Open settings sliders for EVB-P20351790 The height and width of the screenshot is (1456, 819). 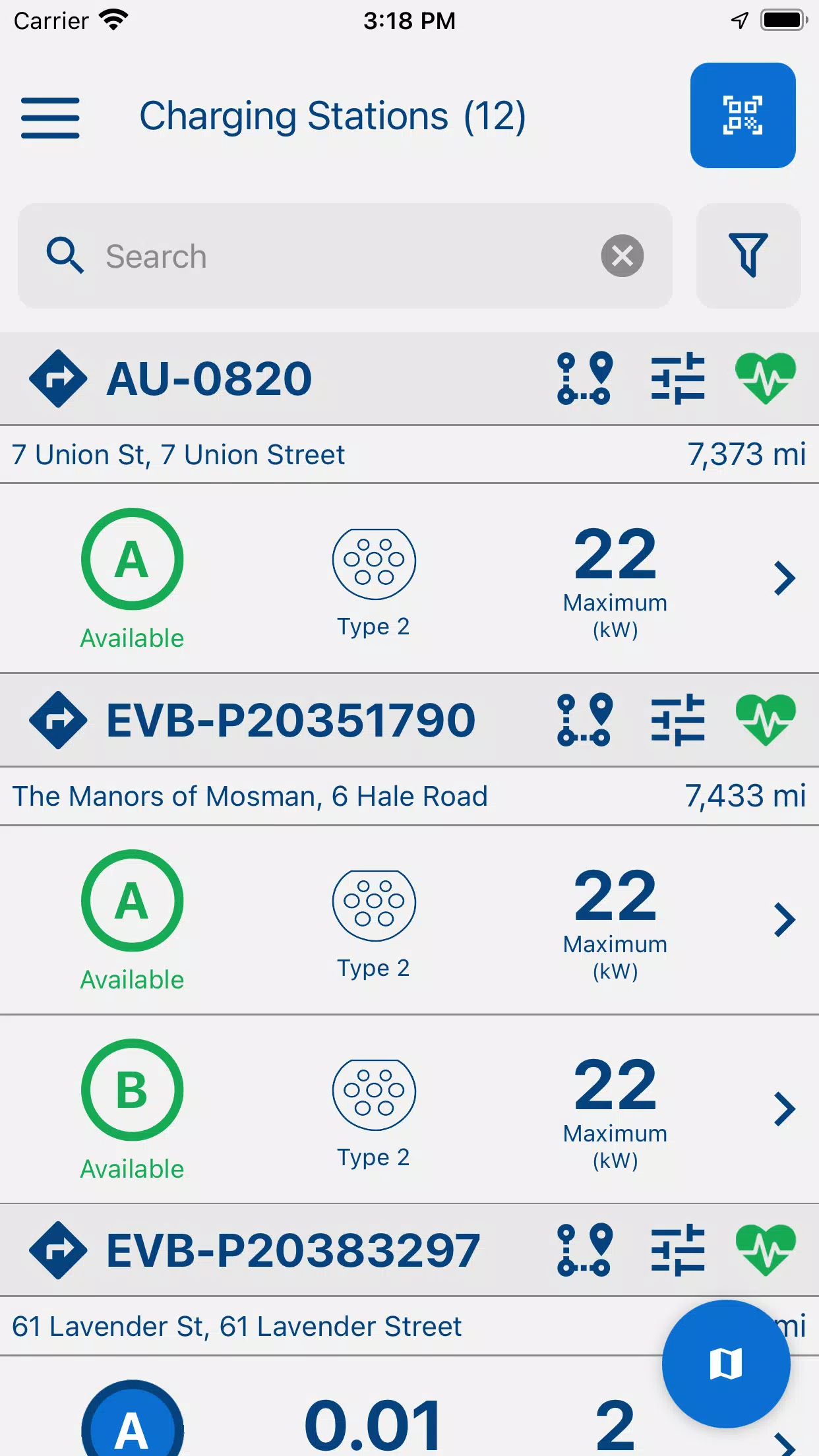[678, 720]
